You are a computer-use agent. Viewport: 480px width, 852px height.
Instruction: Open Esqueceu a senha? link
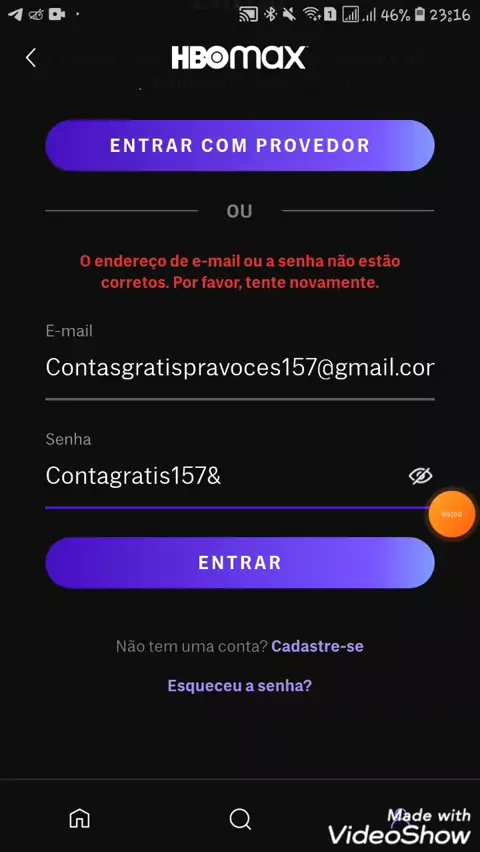click(240, 686)
